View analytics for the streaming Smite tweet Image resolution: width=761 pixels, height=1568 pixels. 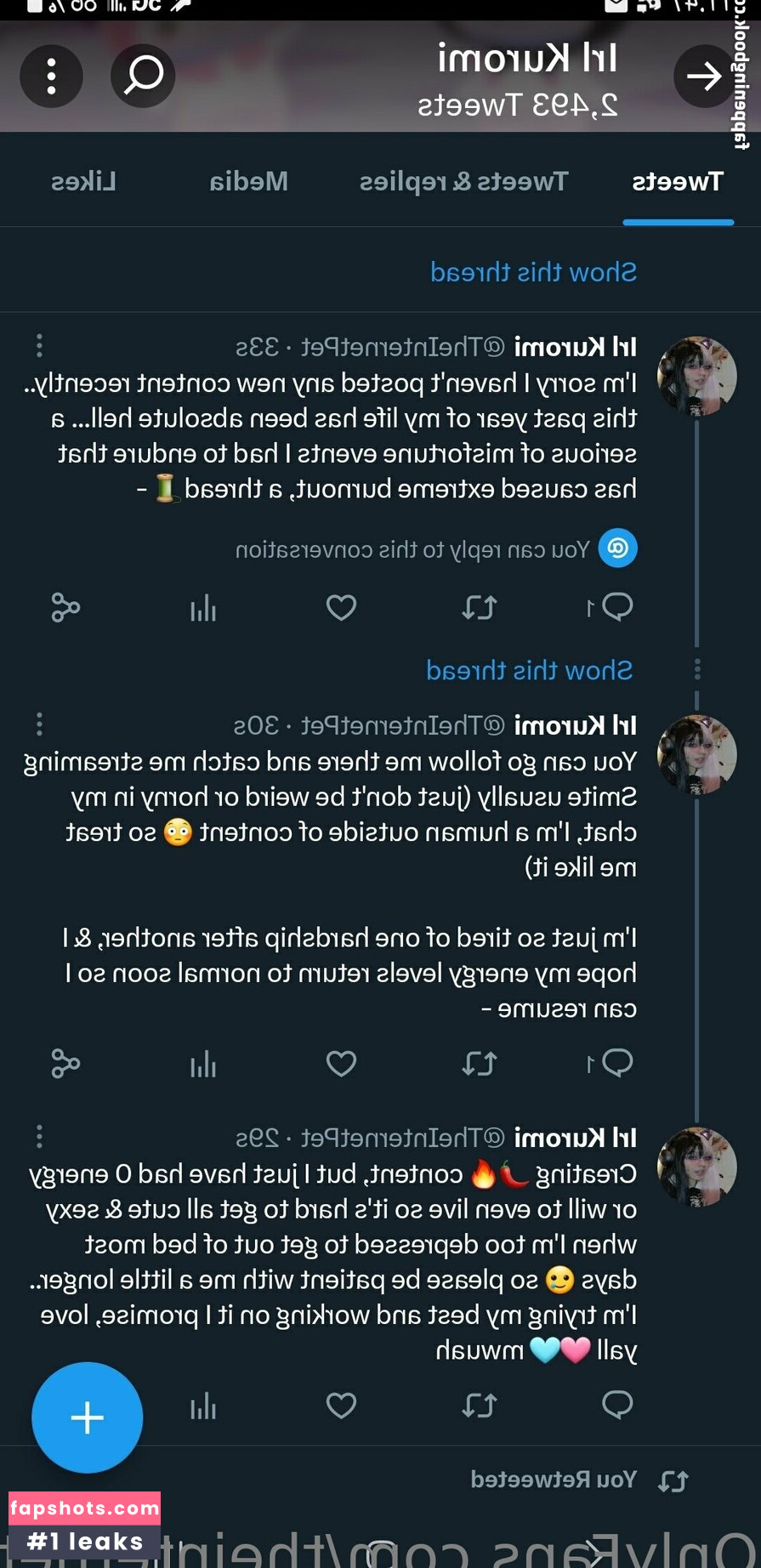point(203,1063)
